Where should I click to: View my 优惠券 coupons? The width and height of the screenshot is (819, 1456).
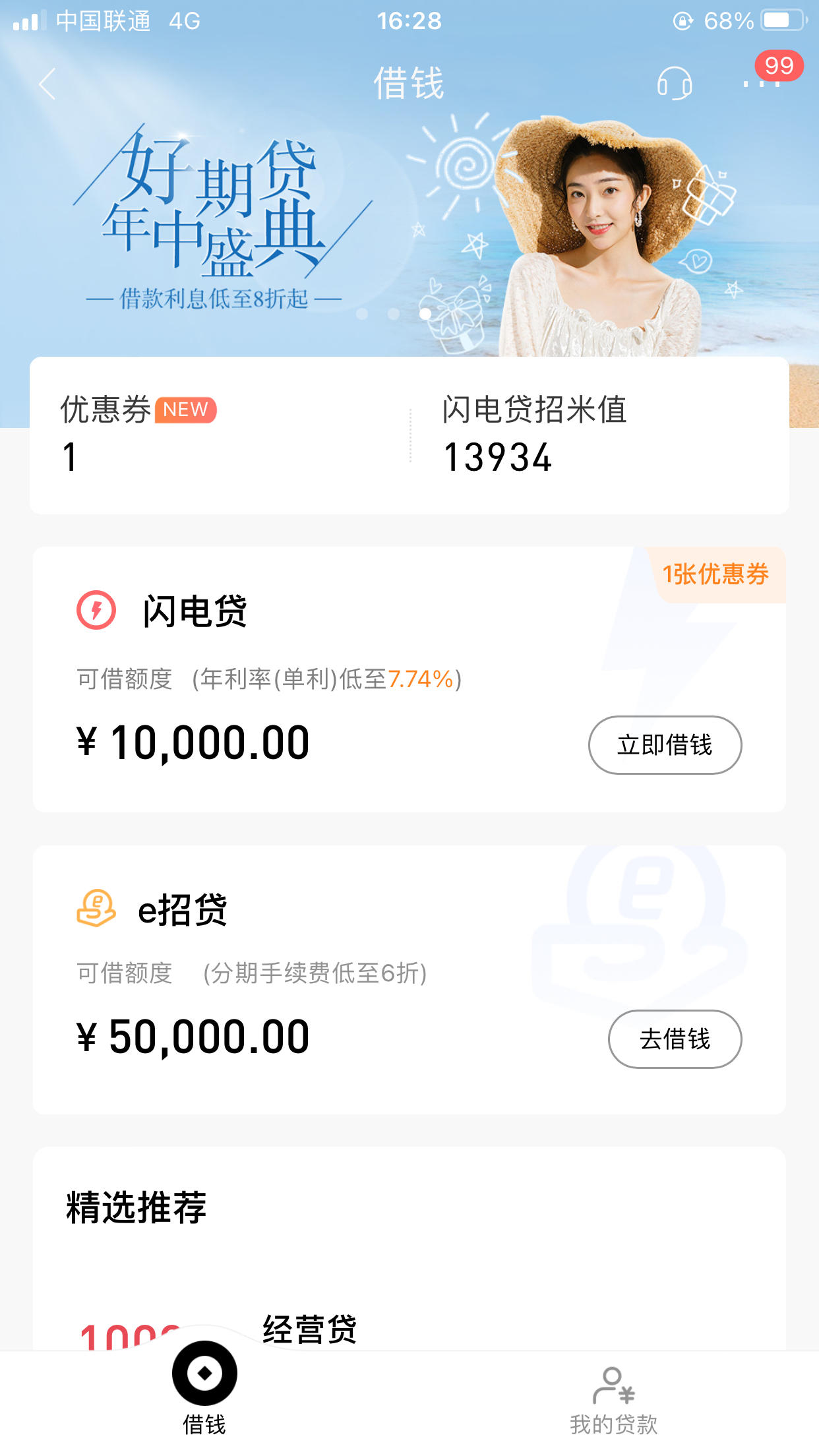138,433
